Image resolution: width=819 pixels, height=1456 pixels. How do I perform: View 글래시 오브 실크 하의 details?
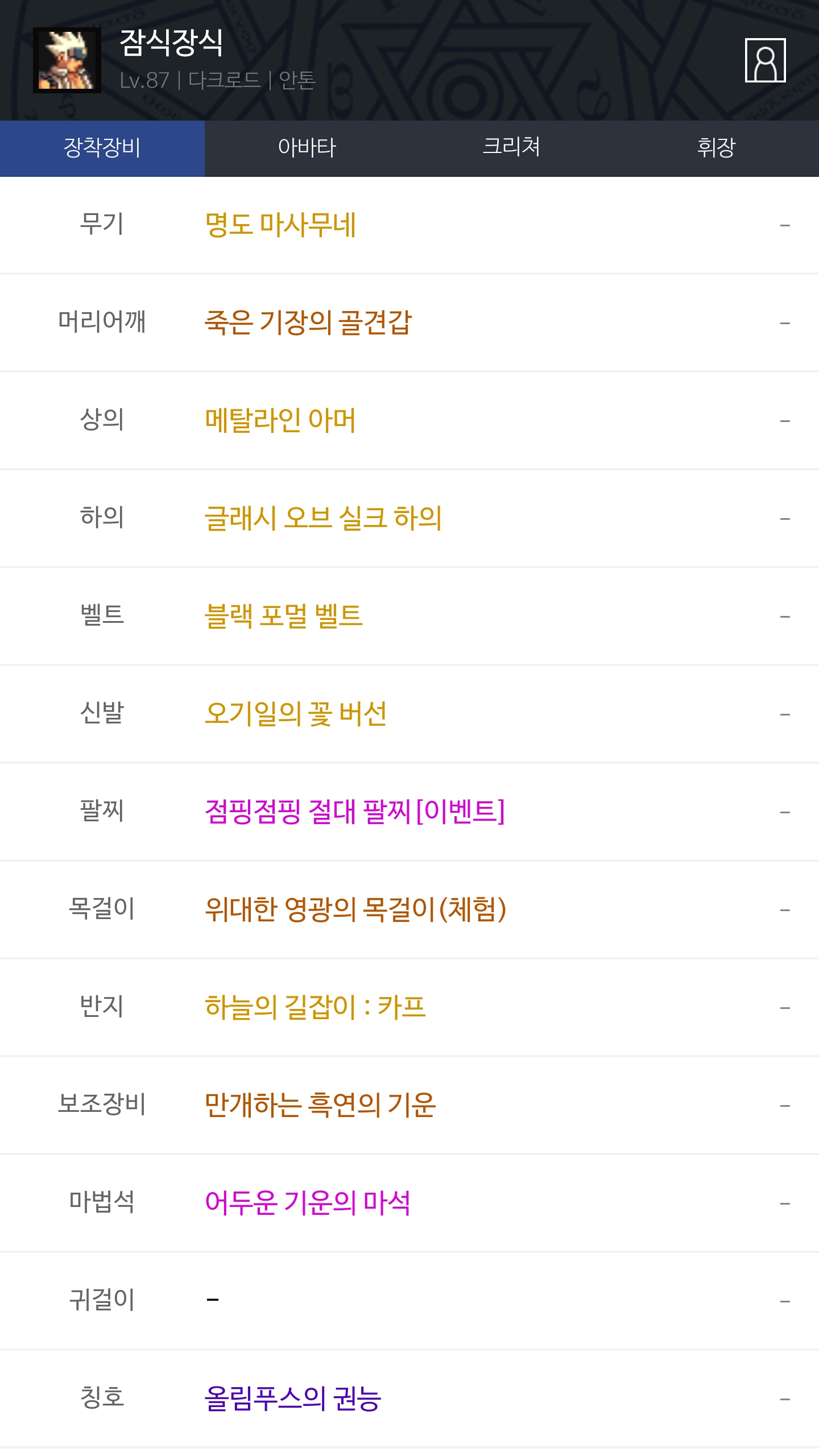pos(323,519)
